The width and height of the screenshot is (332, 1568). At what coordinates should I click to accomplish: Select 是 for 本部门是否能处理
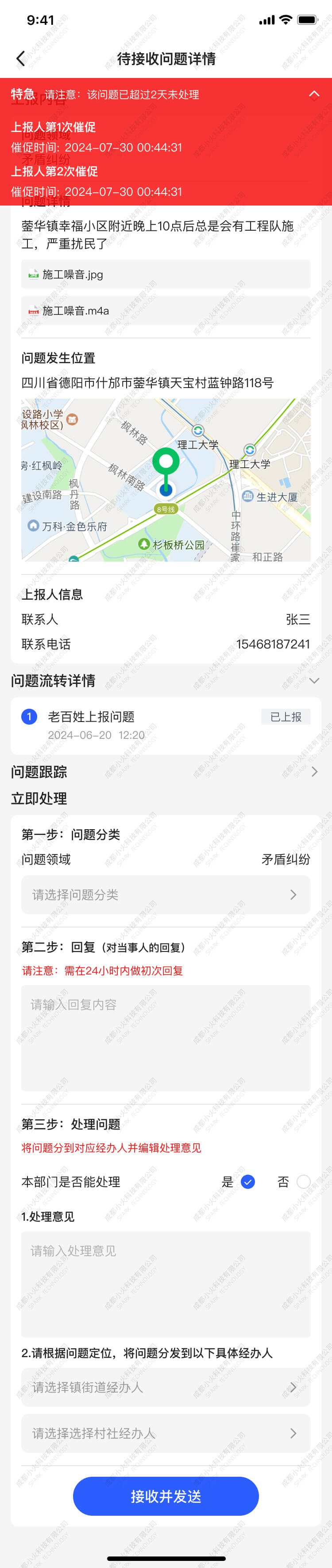click(247, 1181)
